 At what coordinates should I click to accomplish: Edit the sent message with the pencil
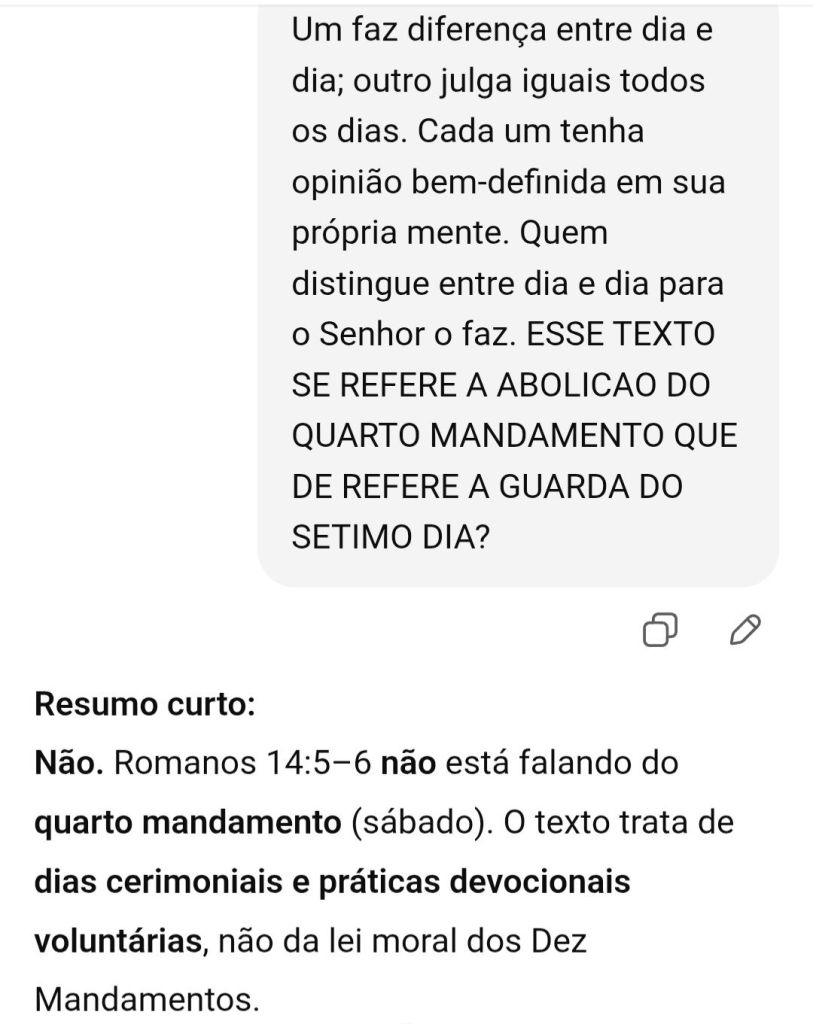click(x=746, y=629)
